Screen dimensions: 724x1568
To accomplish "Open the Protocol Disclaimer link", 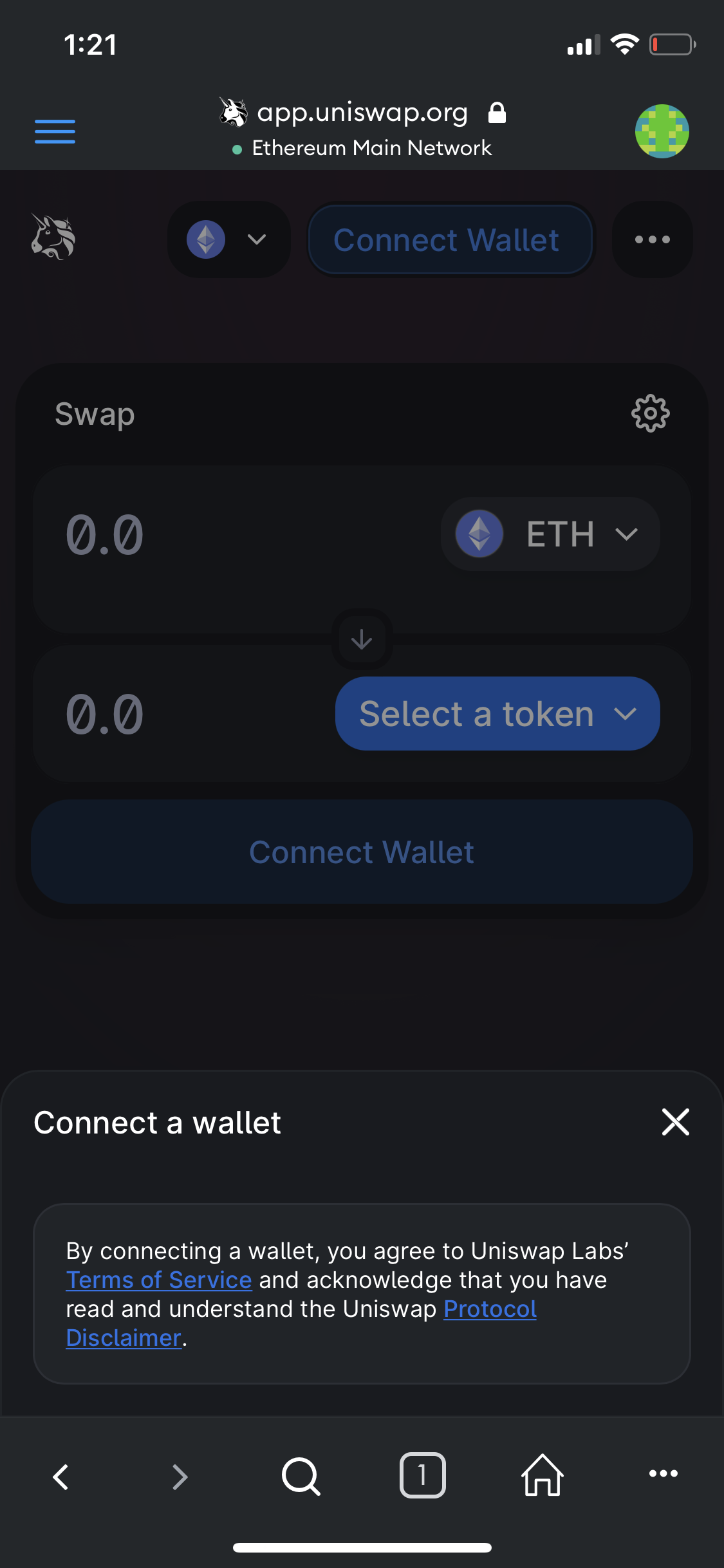I will 490,1309.
